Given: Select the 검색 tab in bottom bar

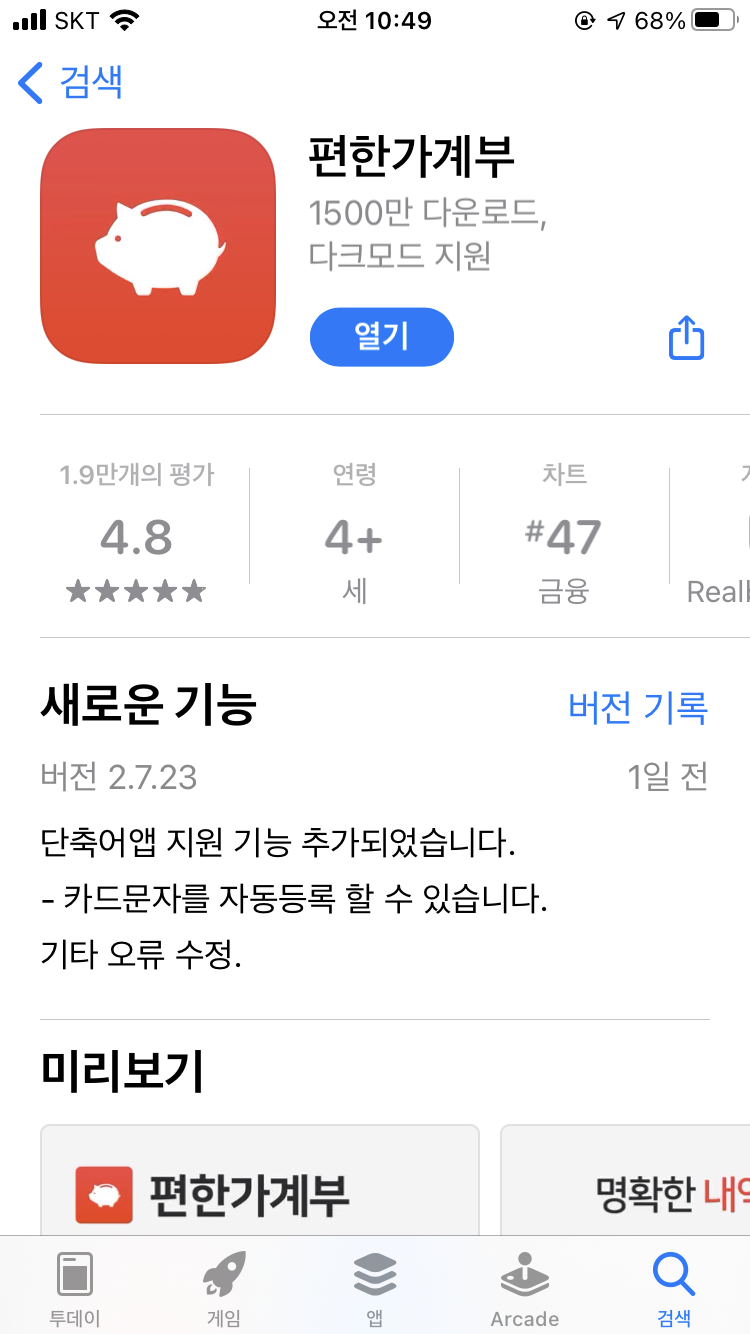Looking at the screenshot, I should (674, 1288).
